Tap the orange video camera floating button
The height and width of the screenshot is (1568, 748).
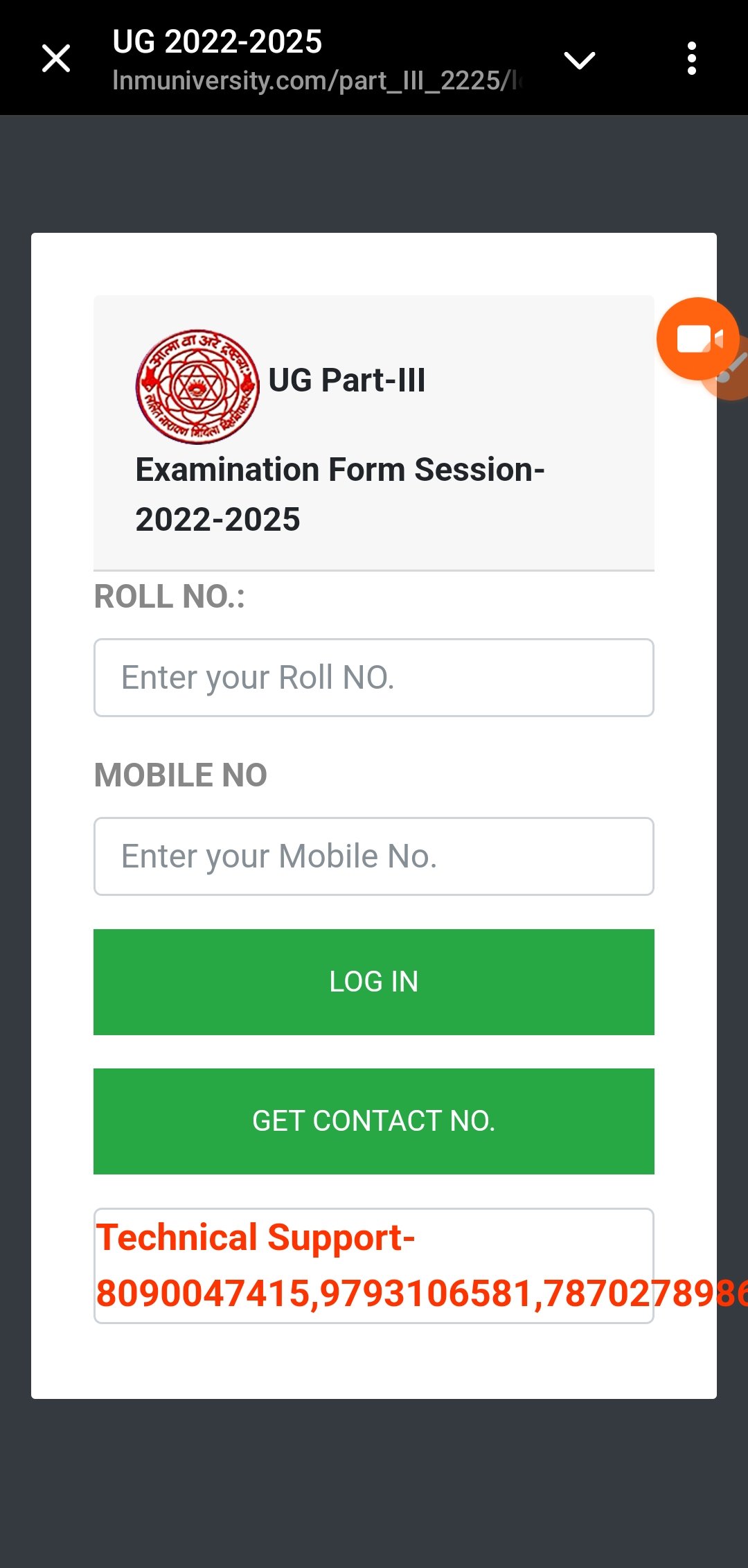[x=697, y=339]
